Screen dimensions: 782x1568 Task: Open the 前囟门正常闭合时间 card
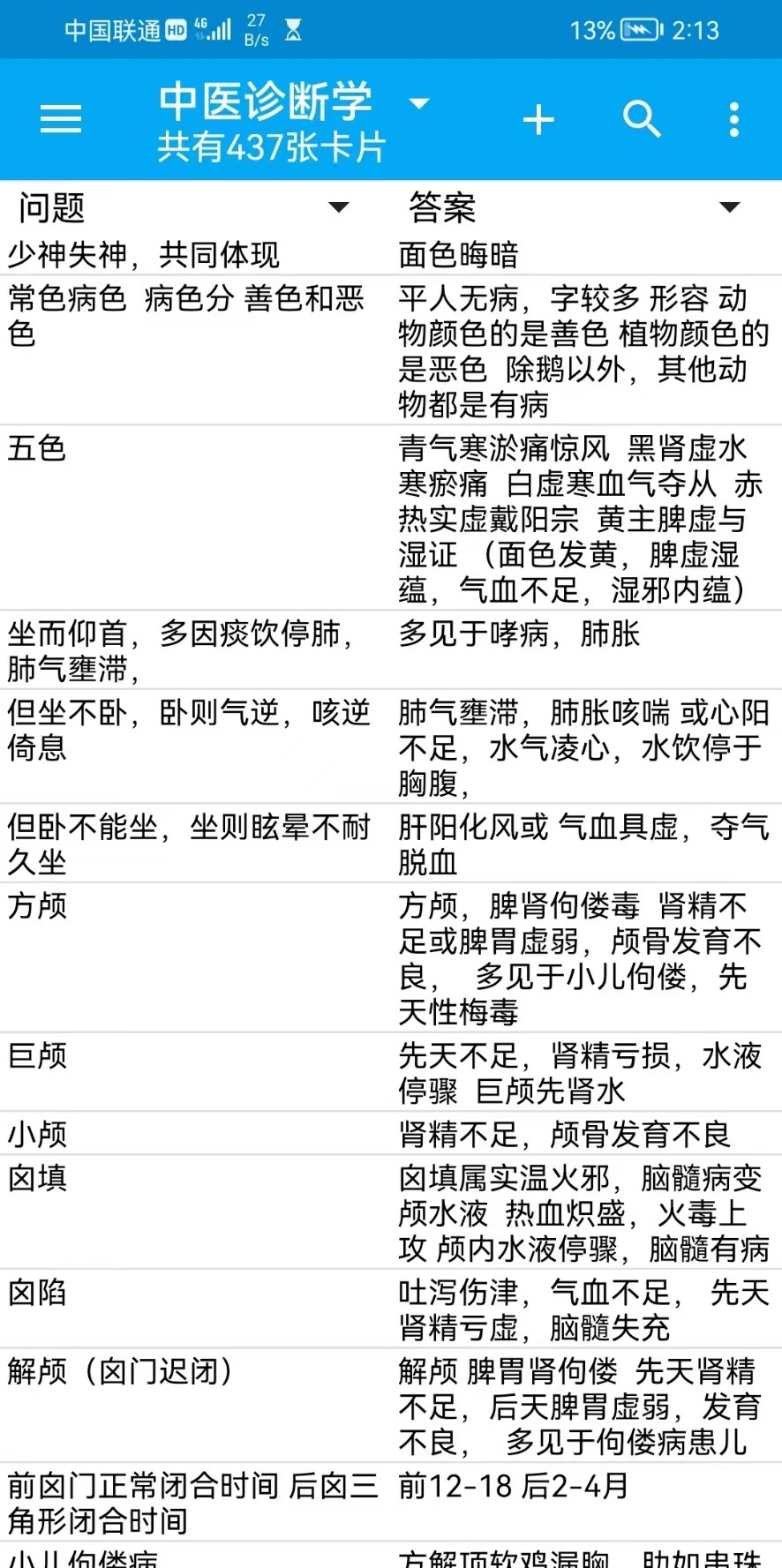[x=391, y=1503]
